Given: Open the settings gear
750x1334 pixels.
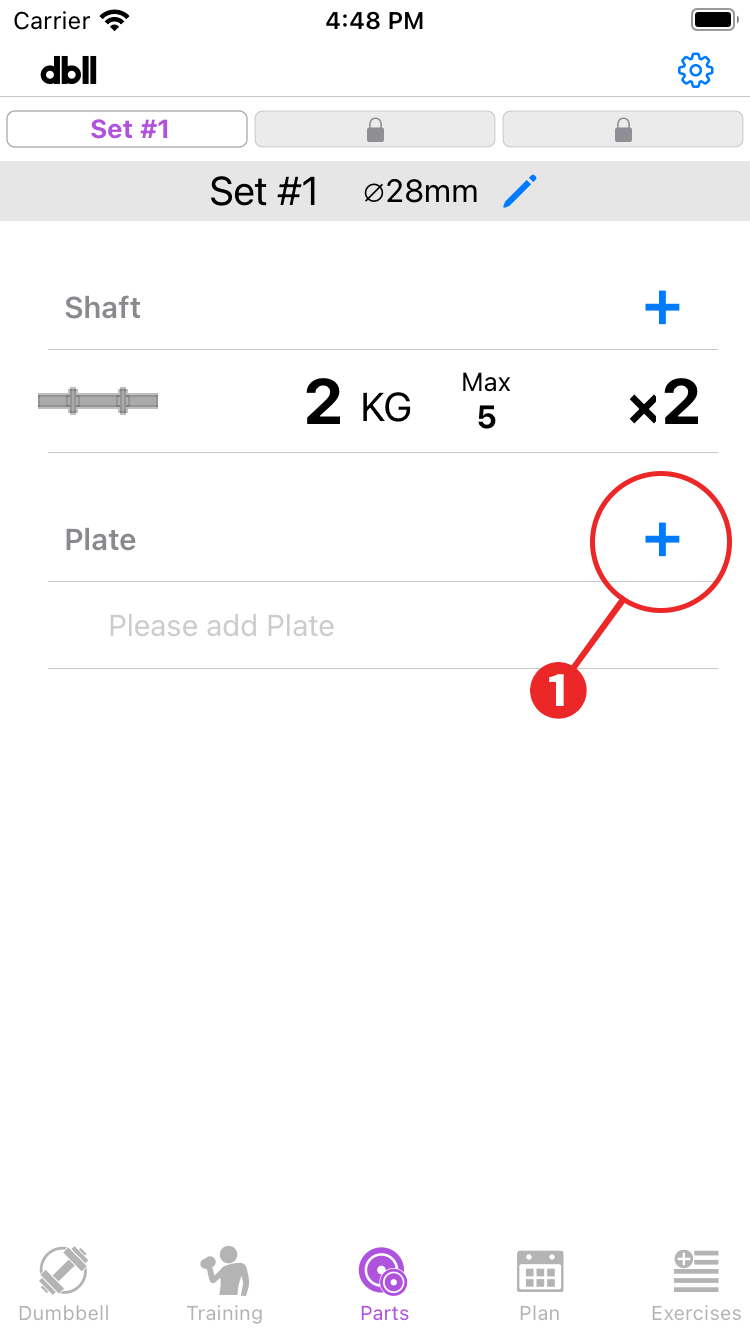Looking at the screenshot, I should pyautogui.click(x=695, y=71).
